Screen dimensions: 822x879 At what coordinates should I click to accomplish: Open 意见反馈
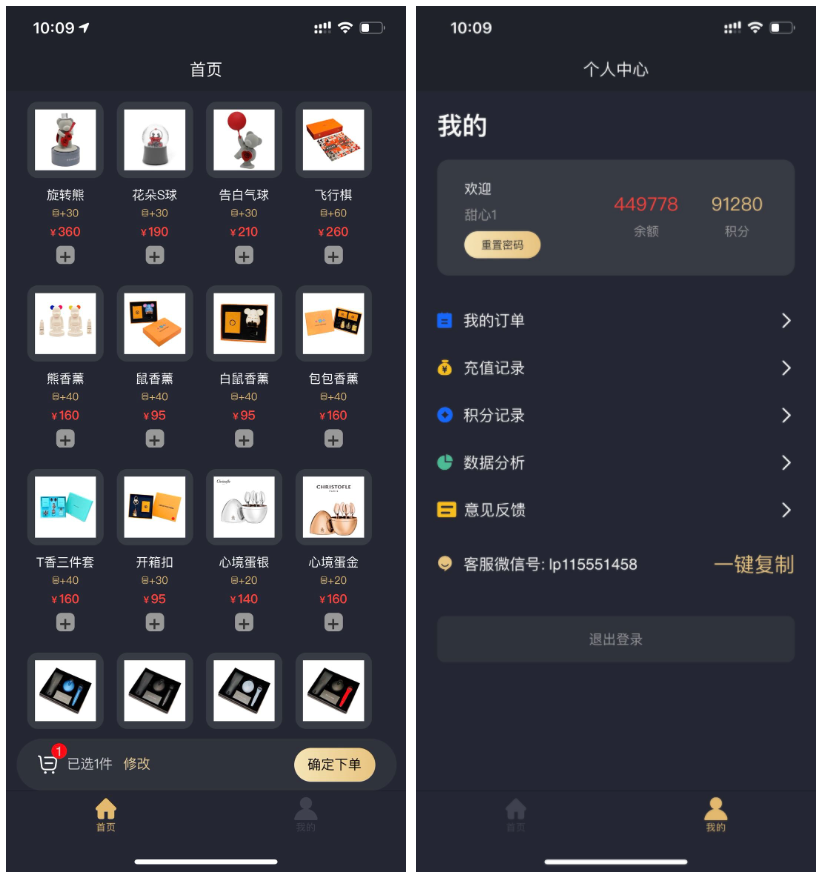click(x=615, y=510)
